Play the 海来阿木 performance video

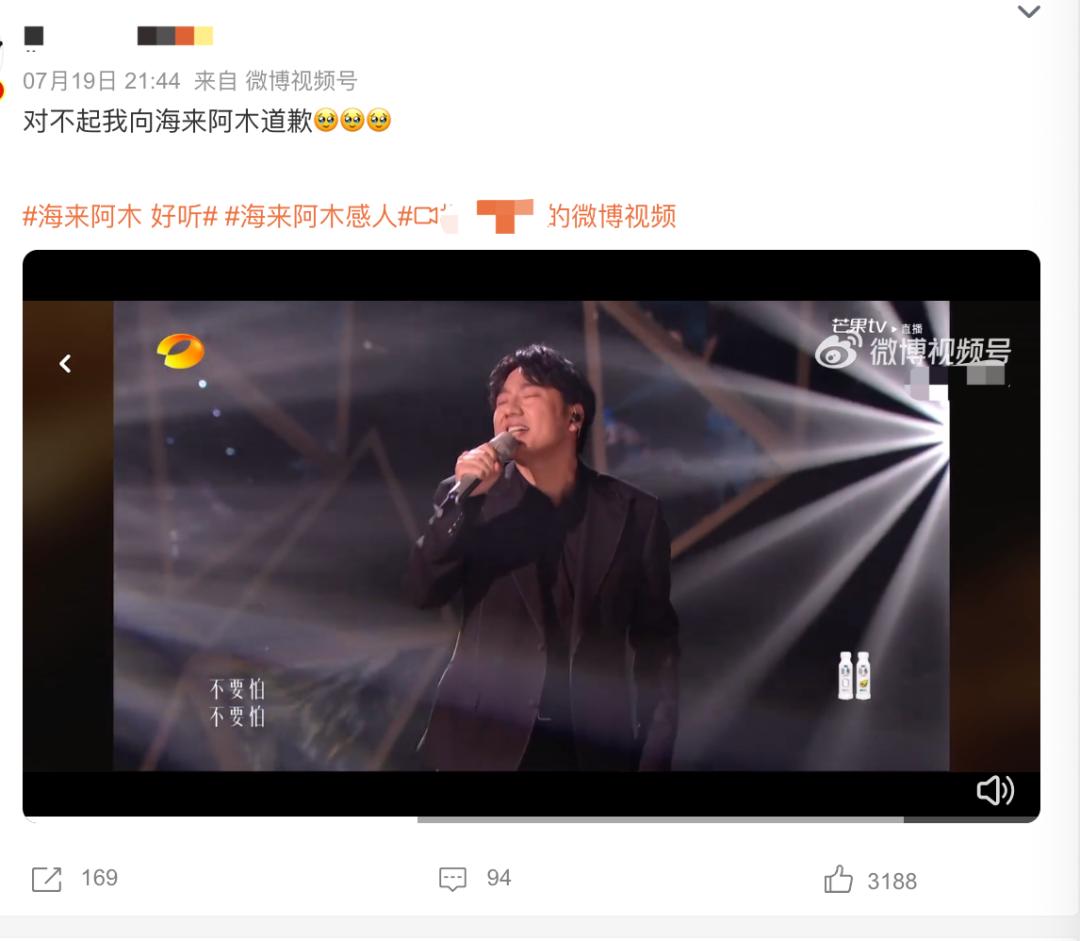click(530, 535)
